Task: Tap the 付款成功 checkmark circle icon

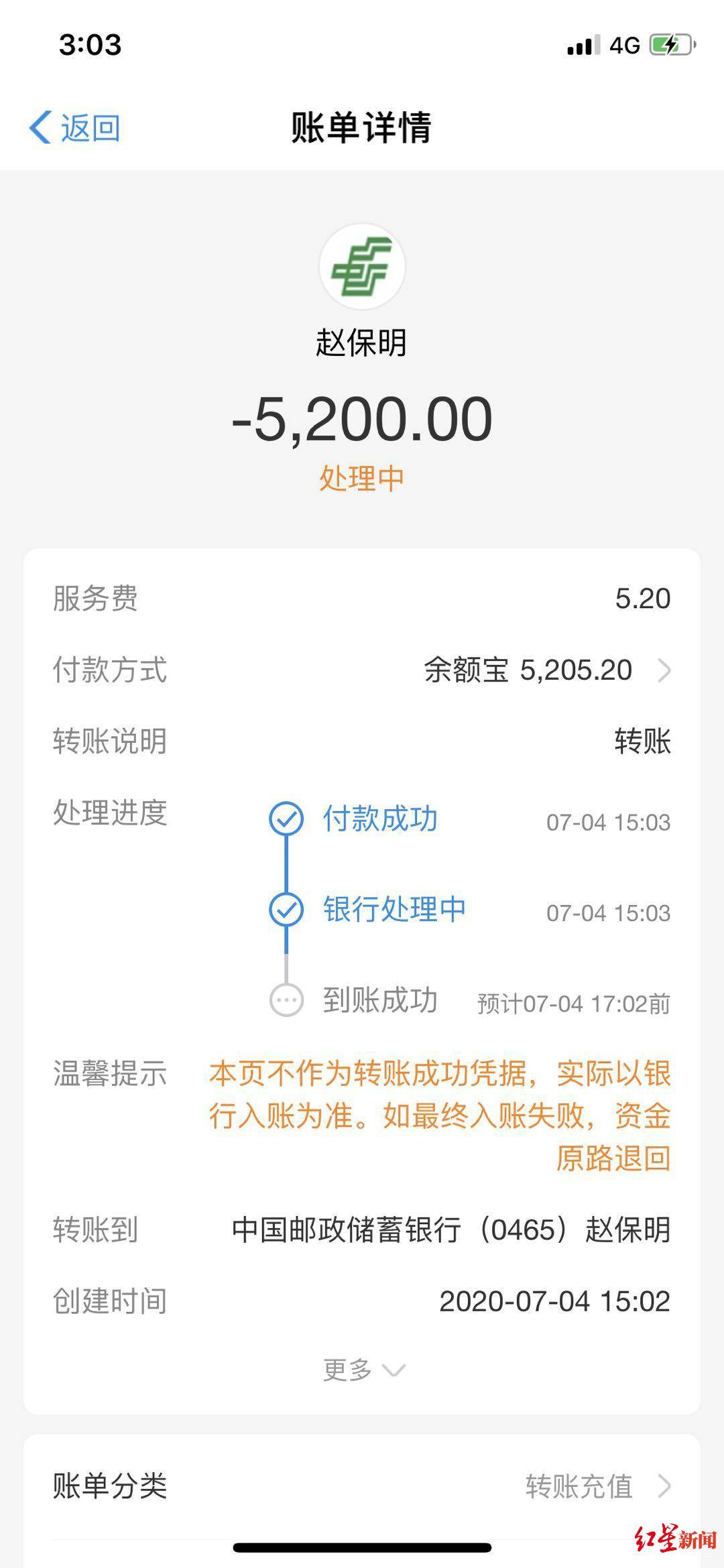Action: [x=287, y=817]
